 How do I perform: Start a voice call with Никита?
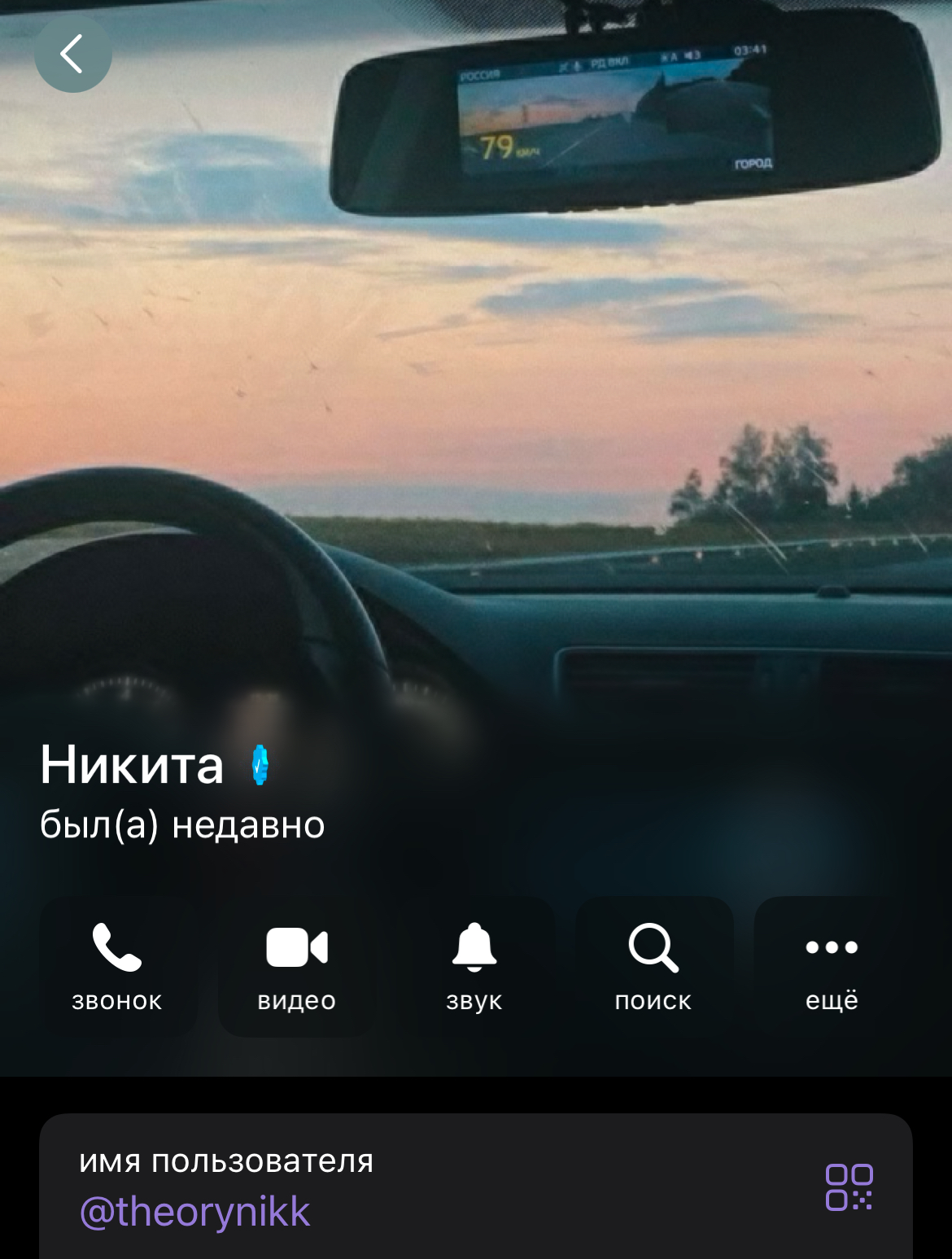point(118,967)
